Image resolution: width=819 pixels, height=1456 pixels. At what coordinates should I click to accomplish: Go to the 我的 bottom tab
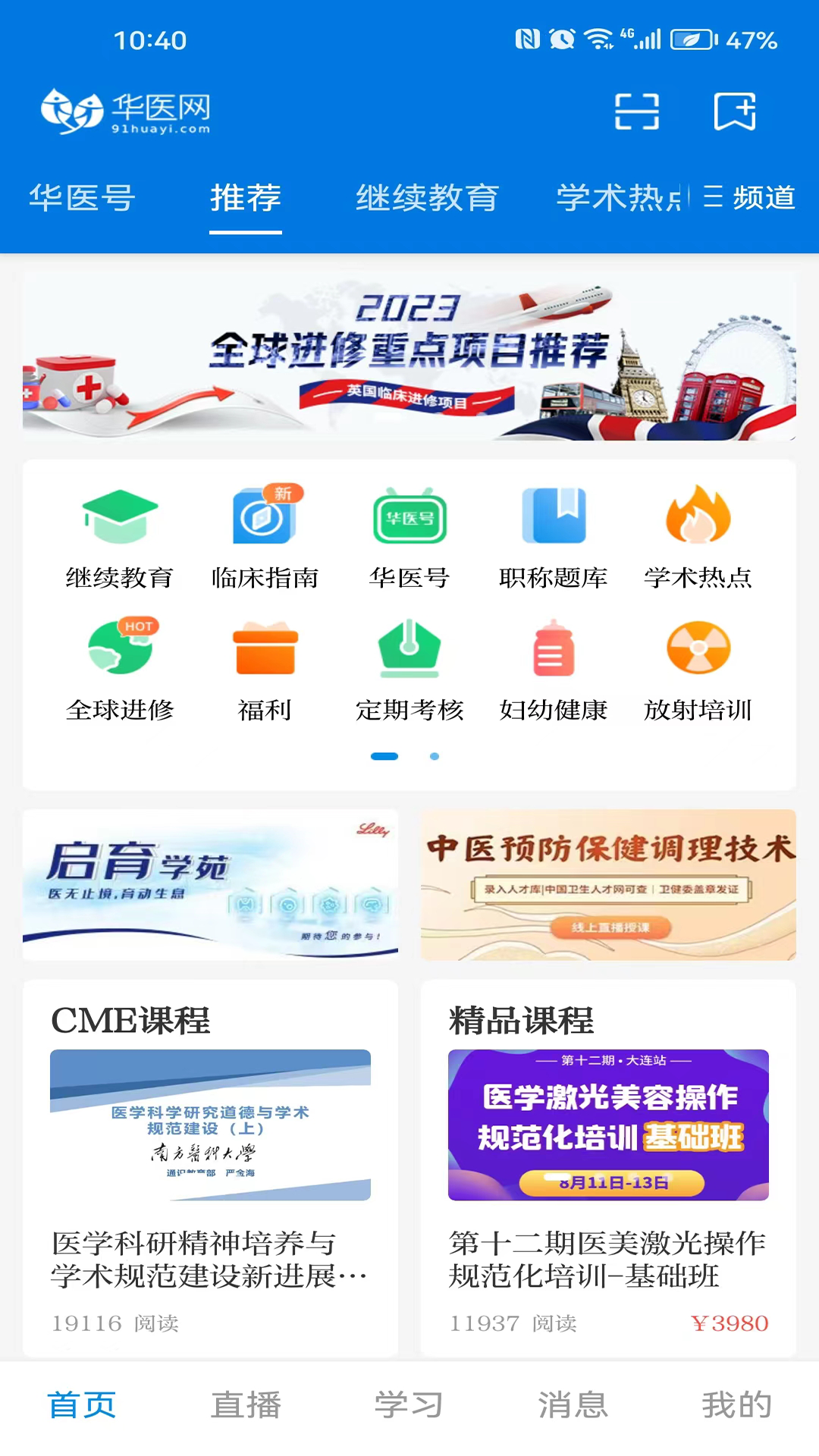tap(736, 1405)
